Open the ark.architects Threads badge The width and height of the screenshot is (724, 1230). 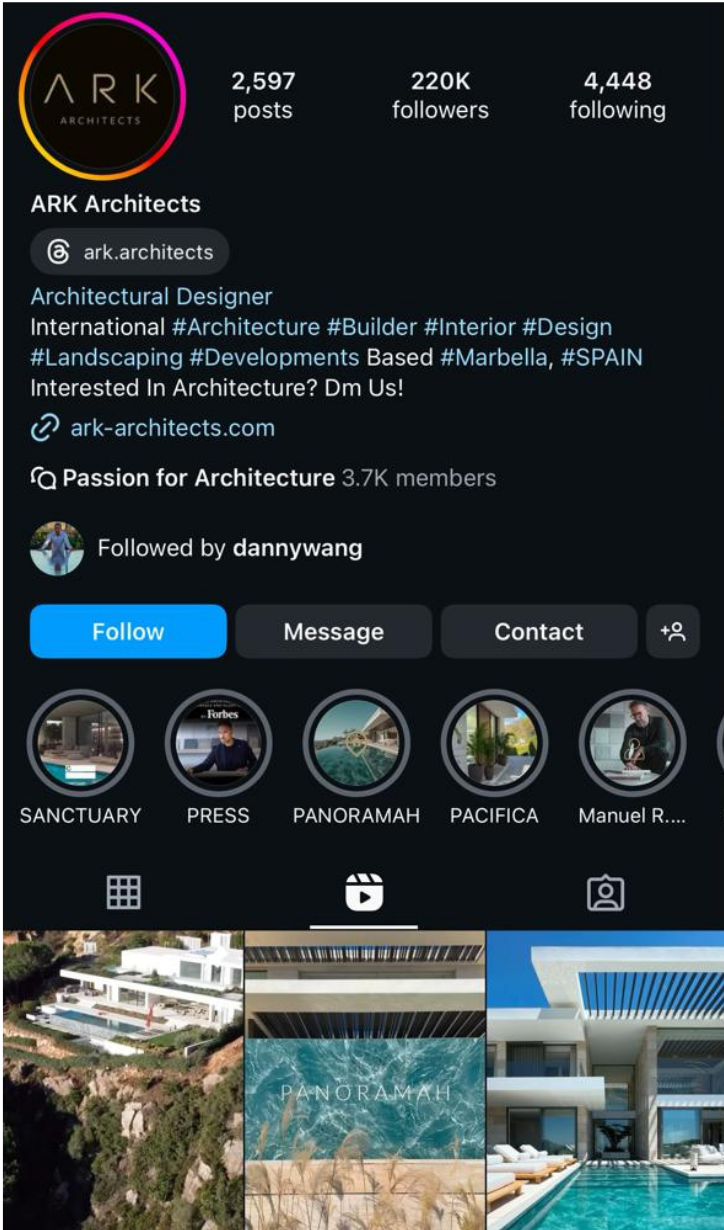tap(130, 252)
